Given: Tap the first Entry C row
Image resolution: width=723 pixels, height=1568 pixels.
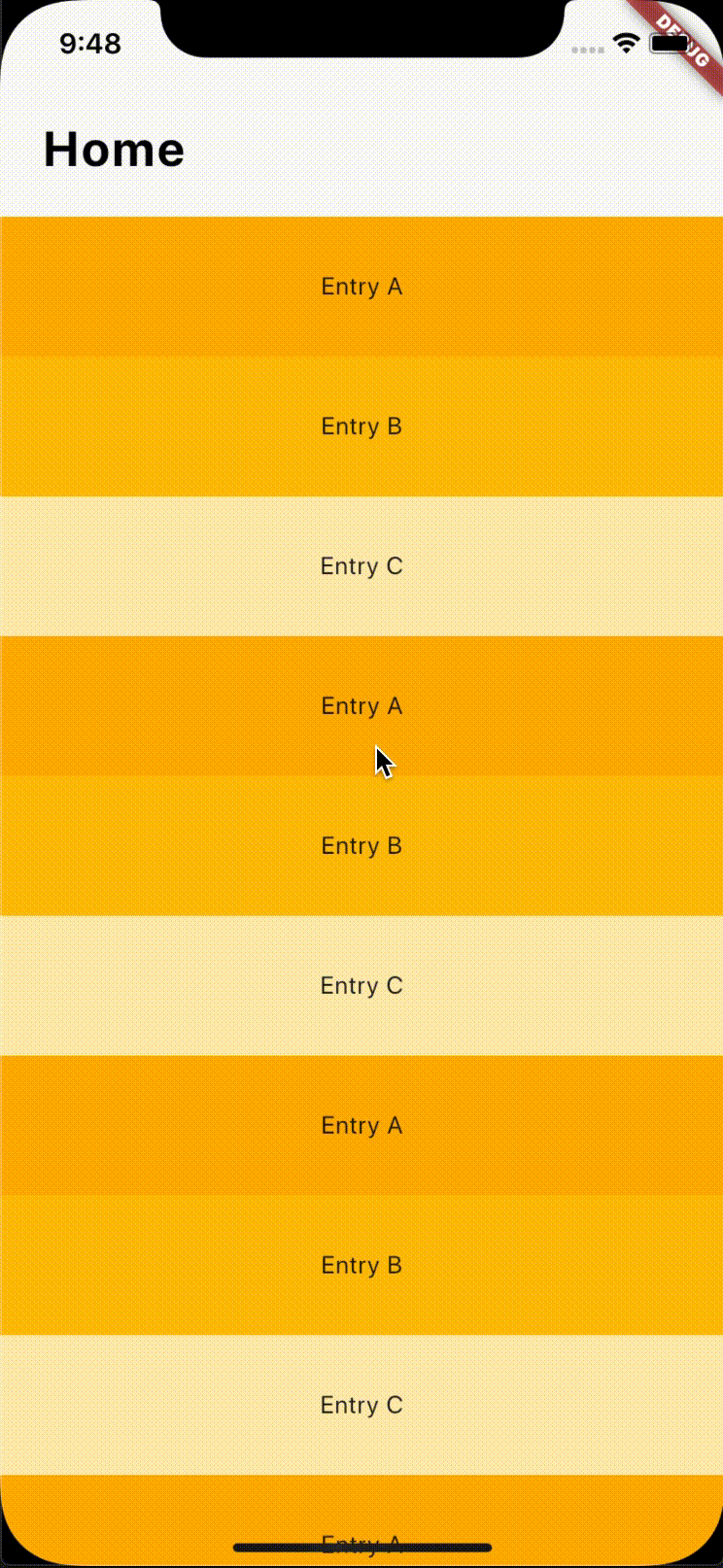Looking at the screenshot, I should pos(361,566).
